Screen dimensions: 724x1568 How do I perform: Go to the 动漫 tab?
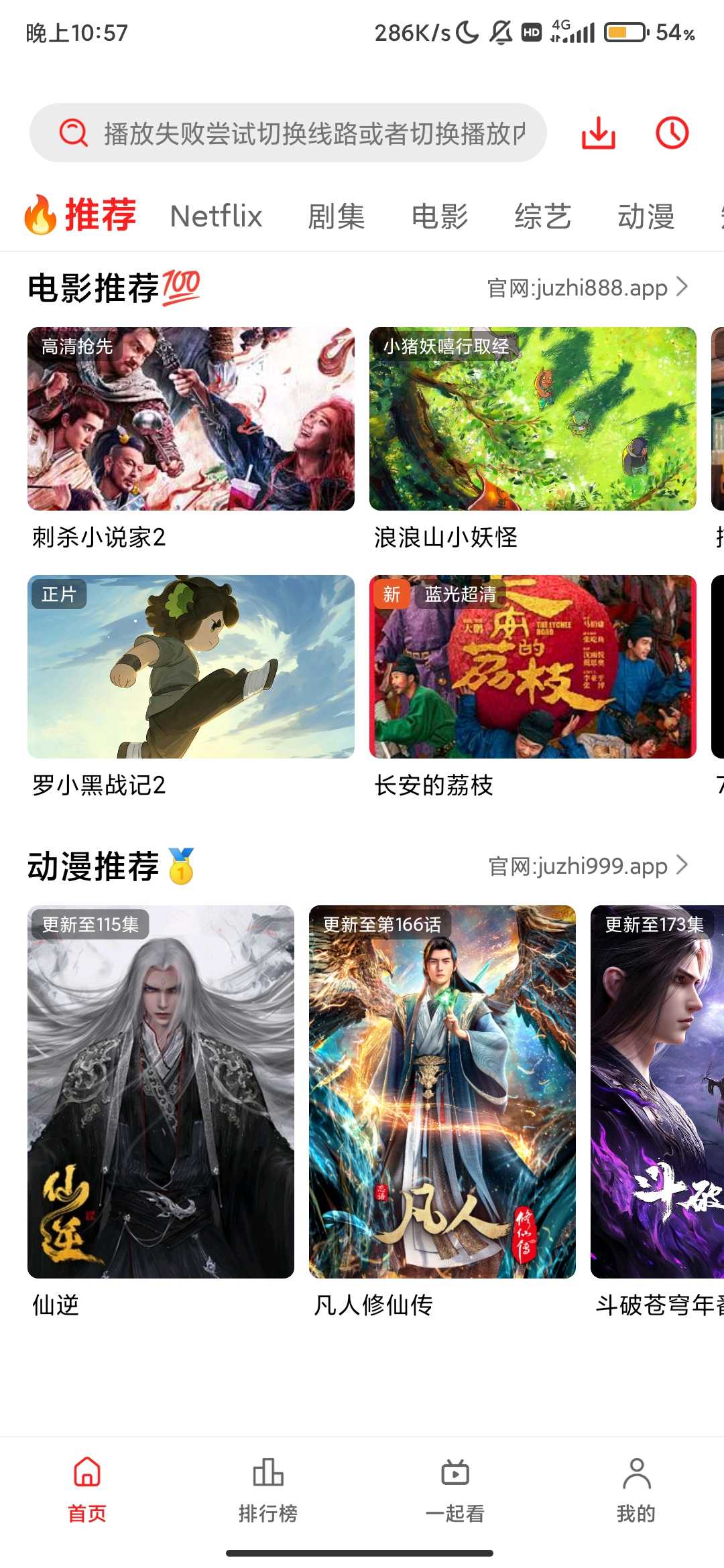[x=646, y=216]
